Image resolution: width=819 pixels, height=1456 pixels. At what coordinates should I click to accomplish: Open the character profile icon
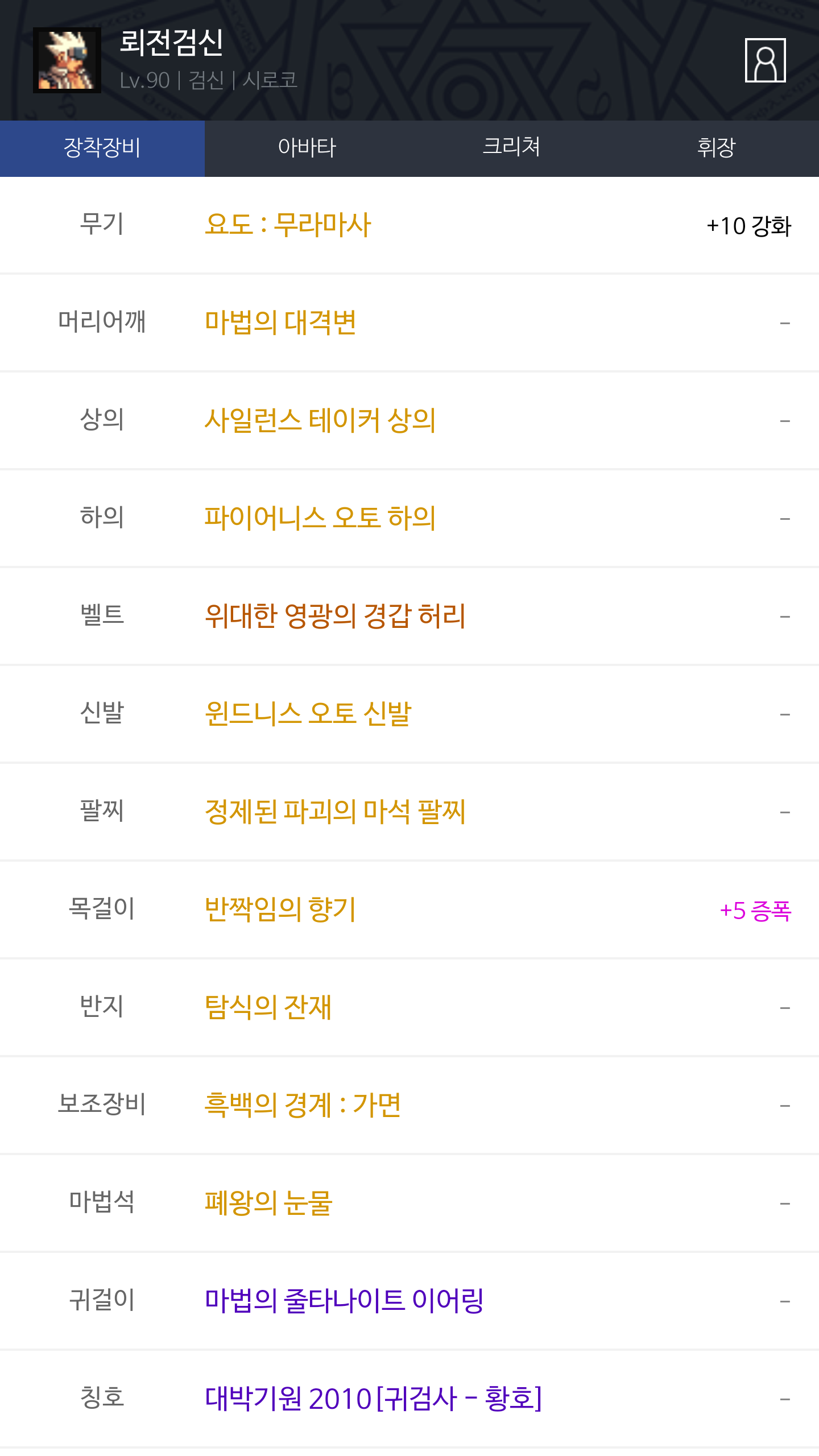click(765, 60)
